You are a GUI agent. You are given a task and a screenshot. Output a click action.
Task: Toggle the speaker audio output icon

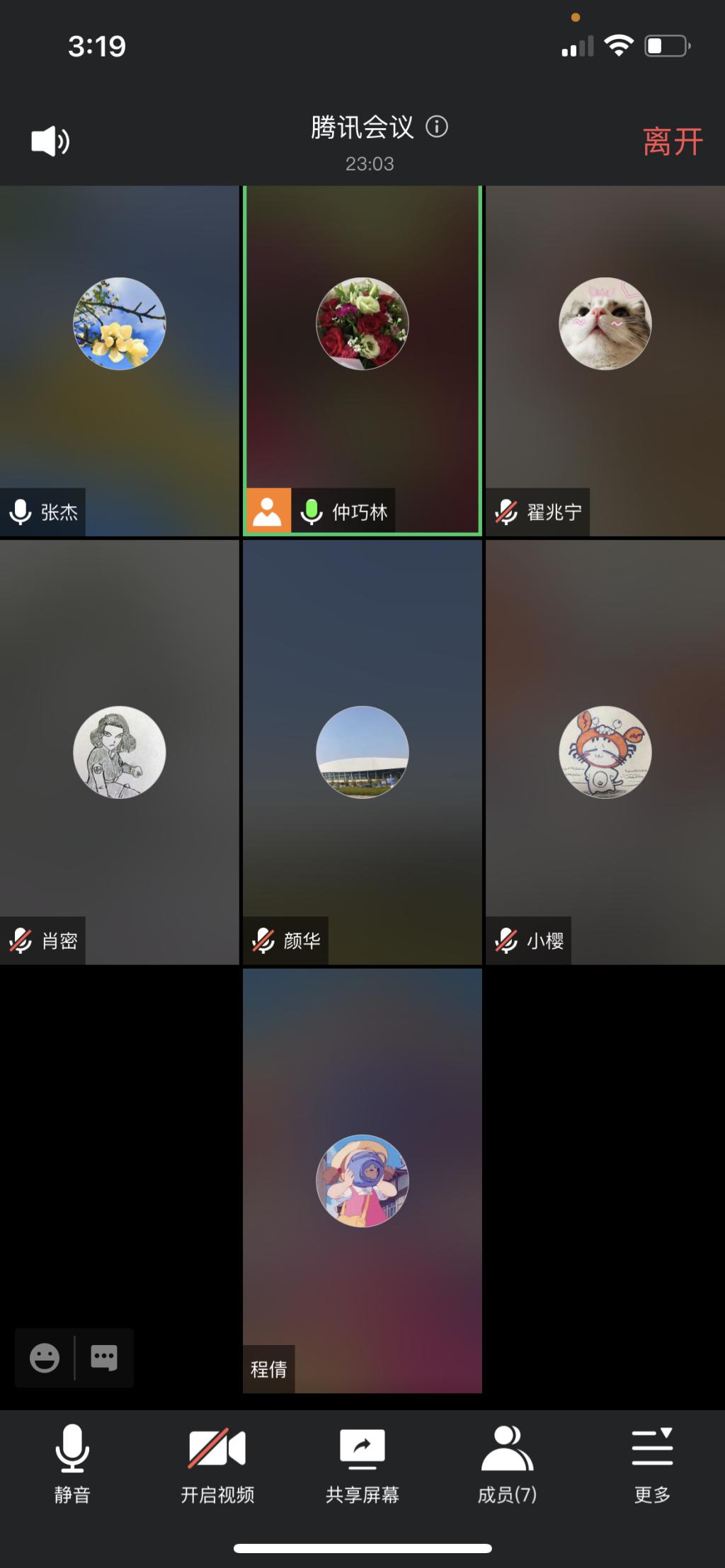[x=50, y=142]
